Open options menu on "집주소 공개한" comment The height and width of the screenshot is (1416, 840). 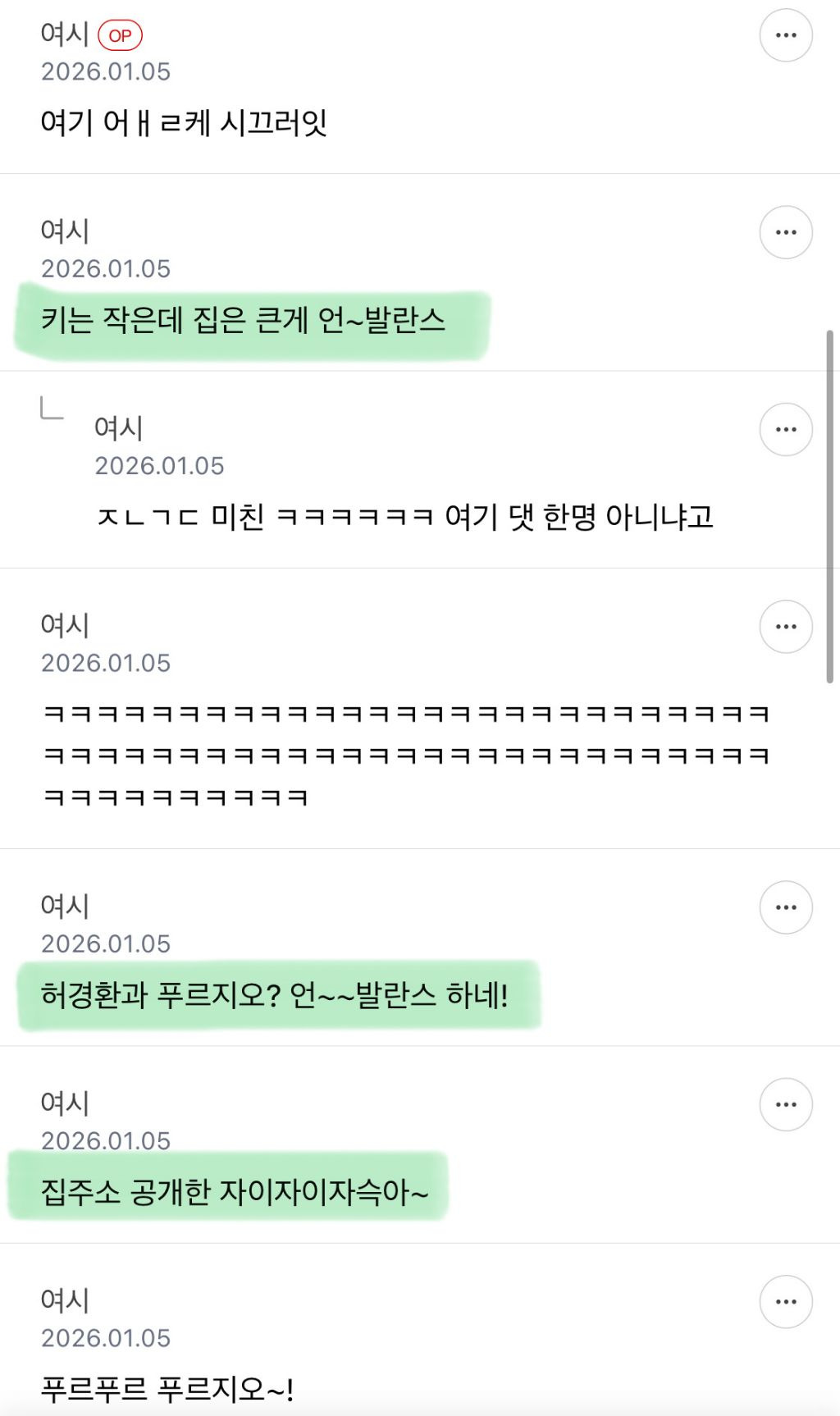pos(786,1103)
